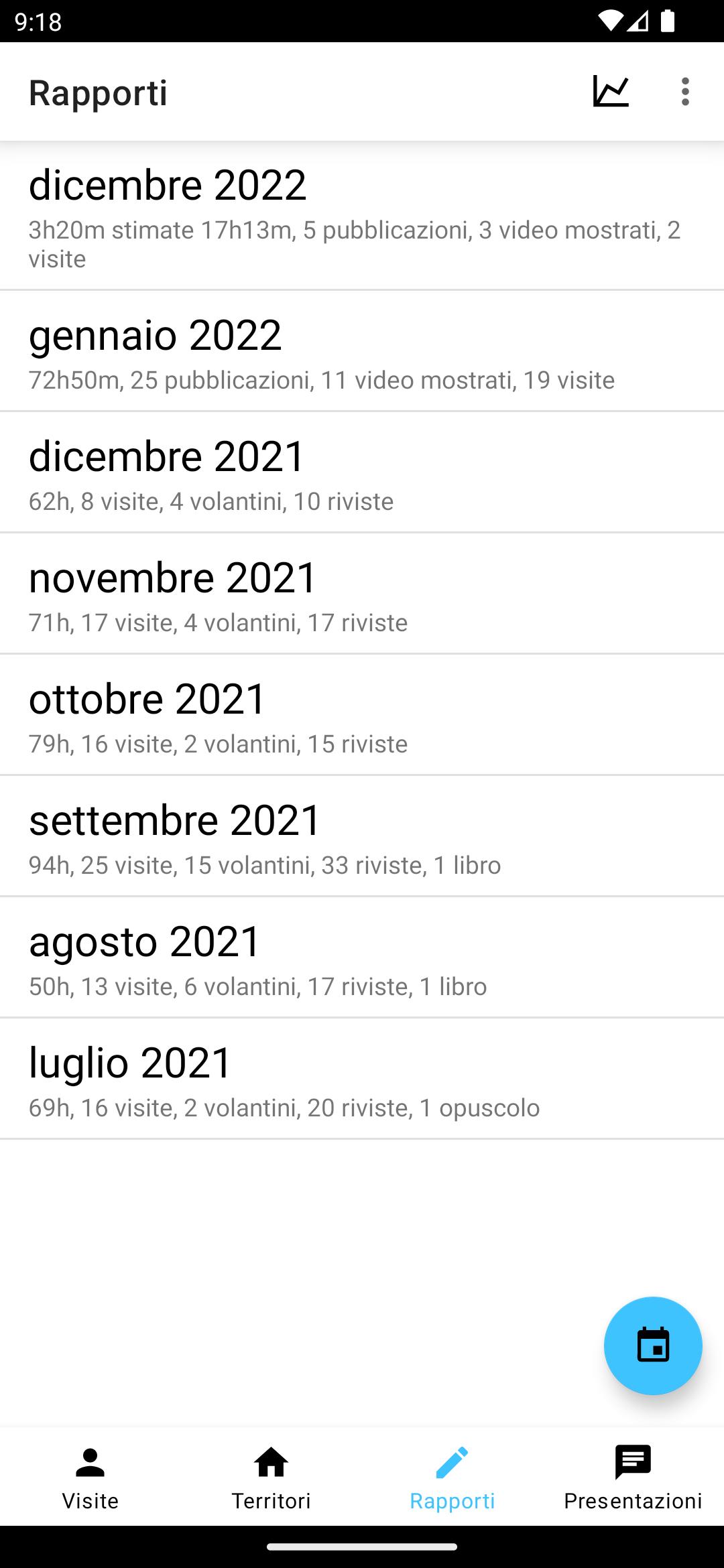Open the statistics chart icon

[x=611, y=92]
